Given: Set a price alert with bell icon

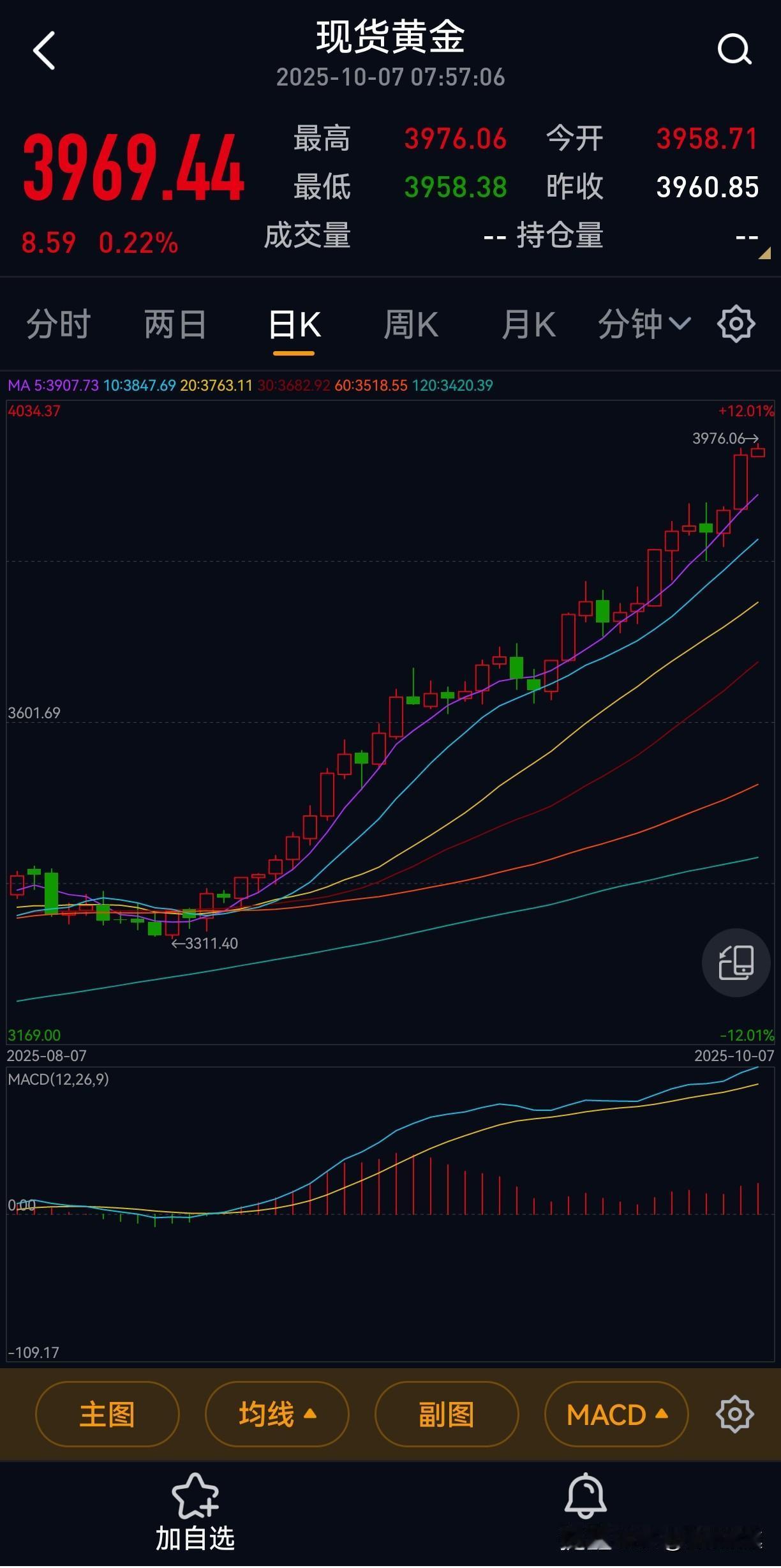Looking at the screenshot, I should click(585, 1497).
